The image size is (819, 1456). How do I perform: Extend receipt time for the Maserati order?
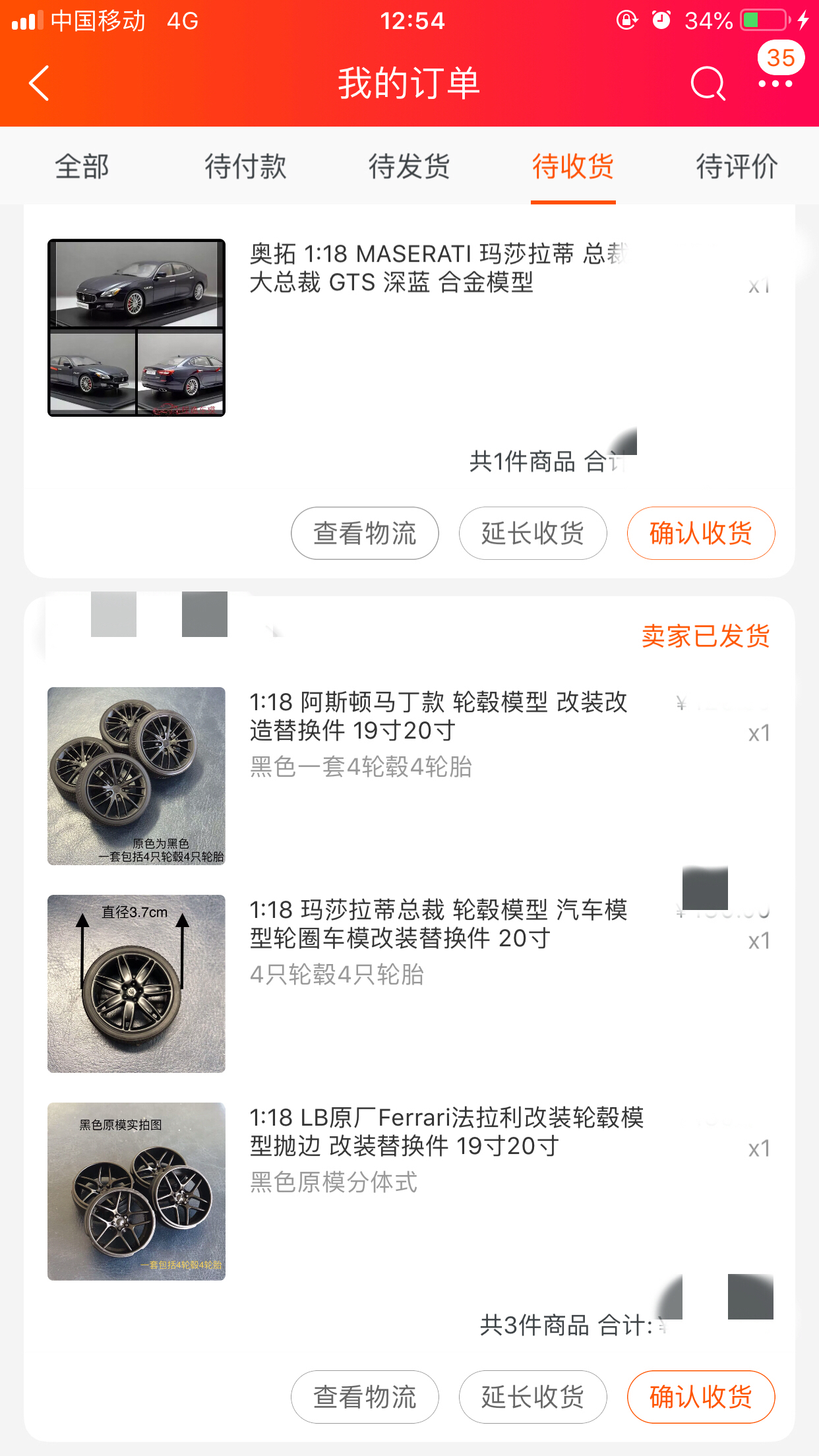pyautogui.click(x=533, y=533)
